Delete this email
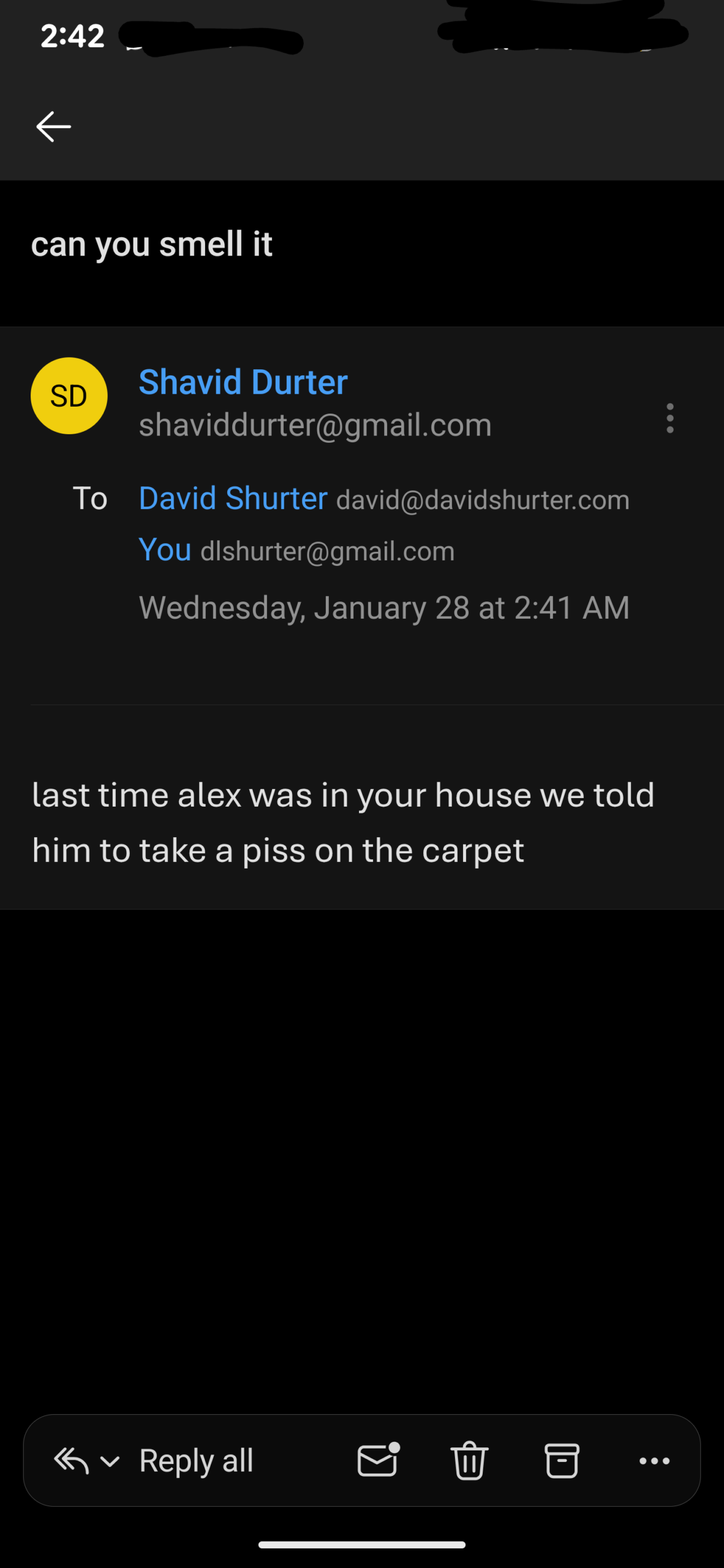This screenshot has width=724, height=1568. pos(469,1461)
